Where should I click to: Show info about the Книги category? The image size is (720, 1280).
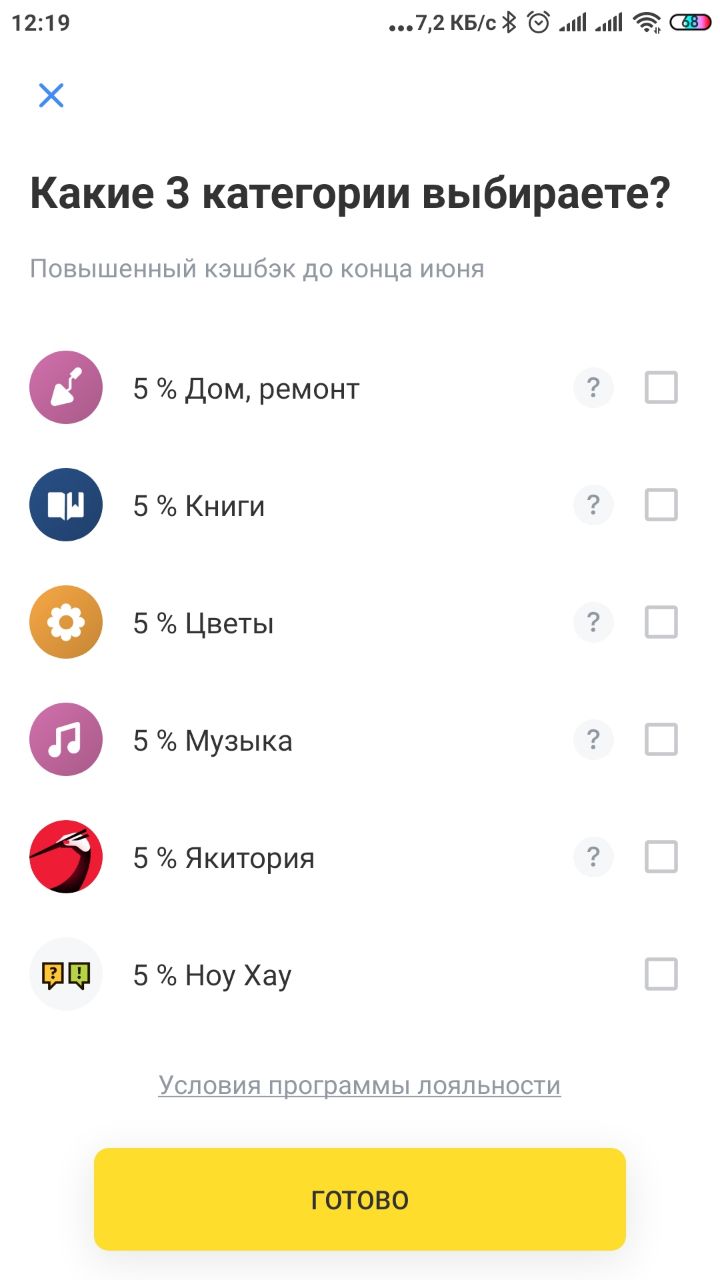(593, 505)
